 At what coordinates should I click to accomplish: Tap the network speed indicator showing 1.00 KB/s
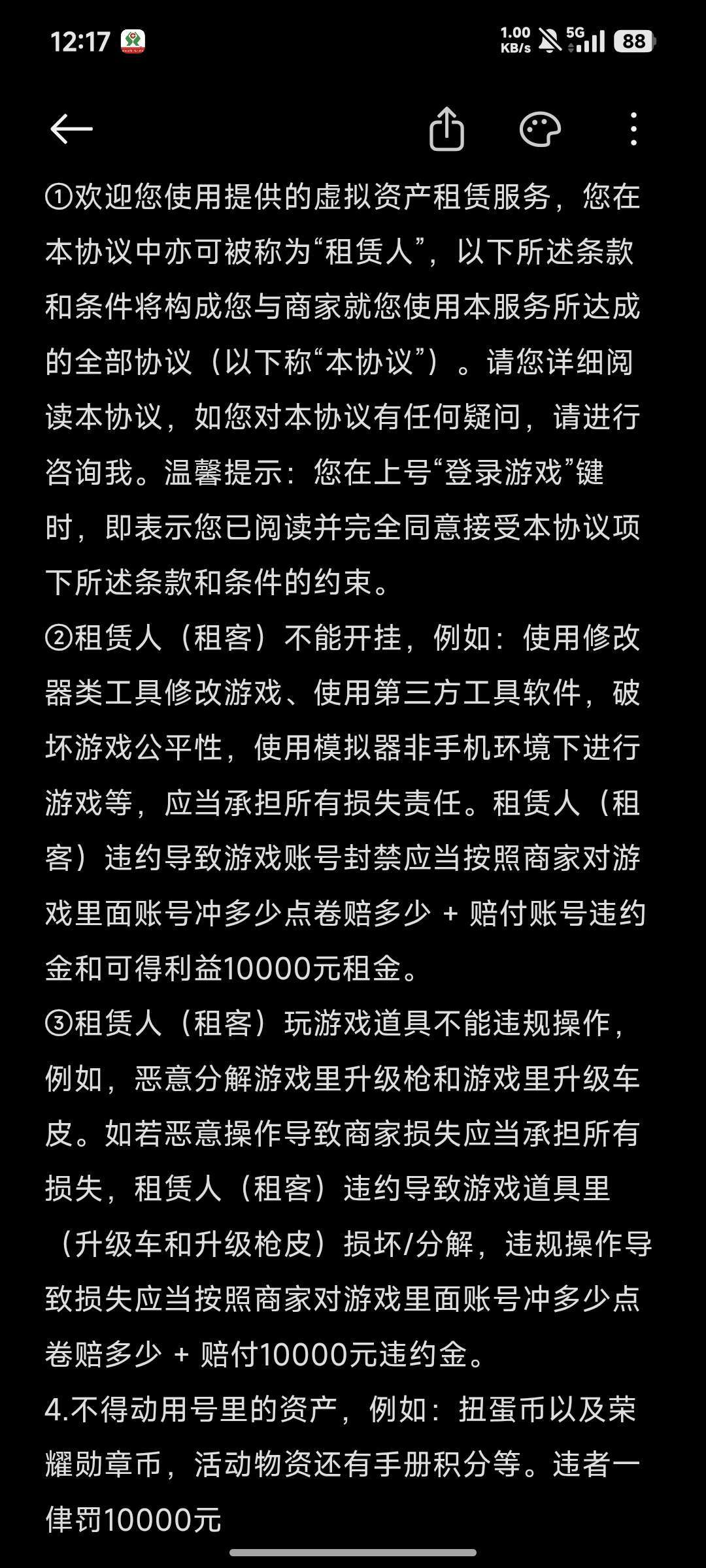point(516,39)
